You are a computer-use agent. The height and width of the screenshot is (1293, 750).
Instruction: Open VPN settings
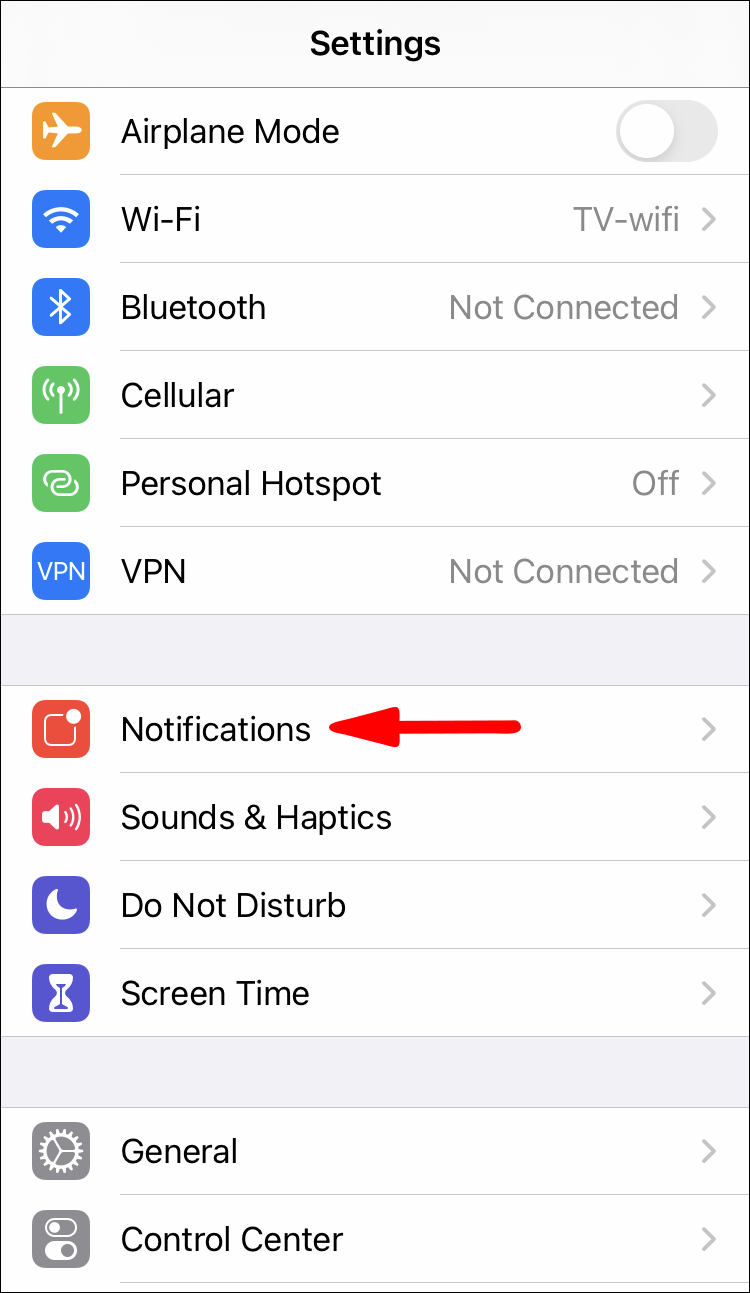tap(375, 572)
